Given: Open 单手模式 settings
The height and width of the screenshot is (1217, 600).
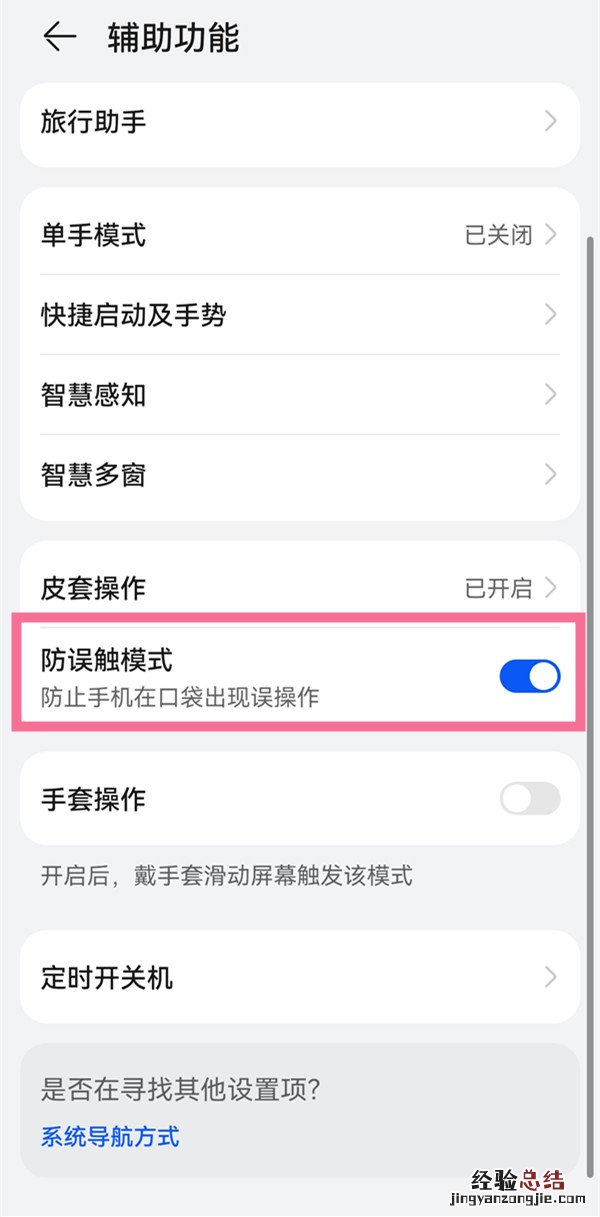Looking at the screenshot, I should coord(299,235).
